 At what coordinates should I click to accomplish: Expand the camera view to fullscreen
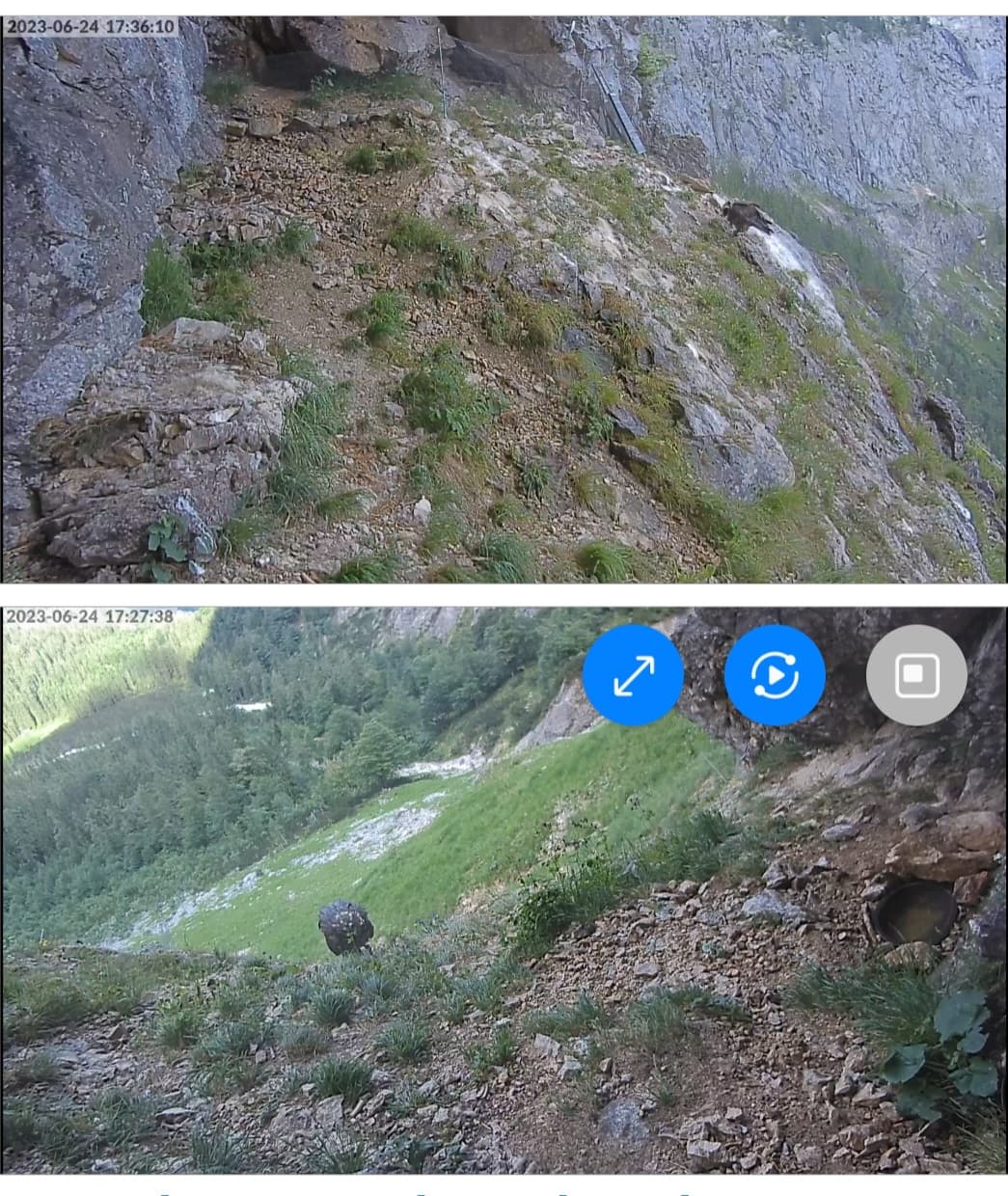(x=633, y=674)
